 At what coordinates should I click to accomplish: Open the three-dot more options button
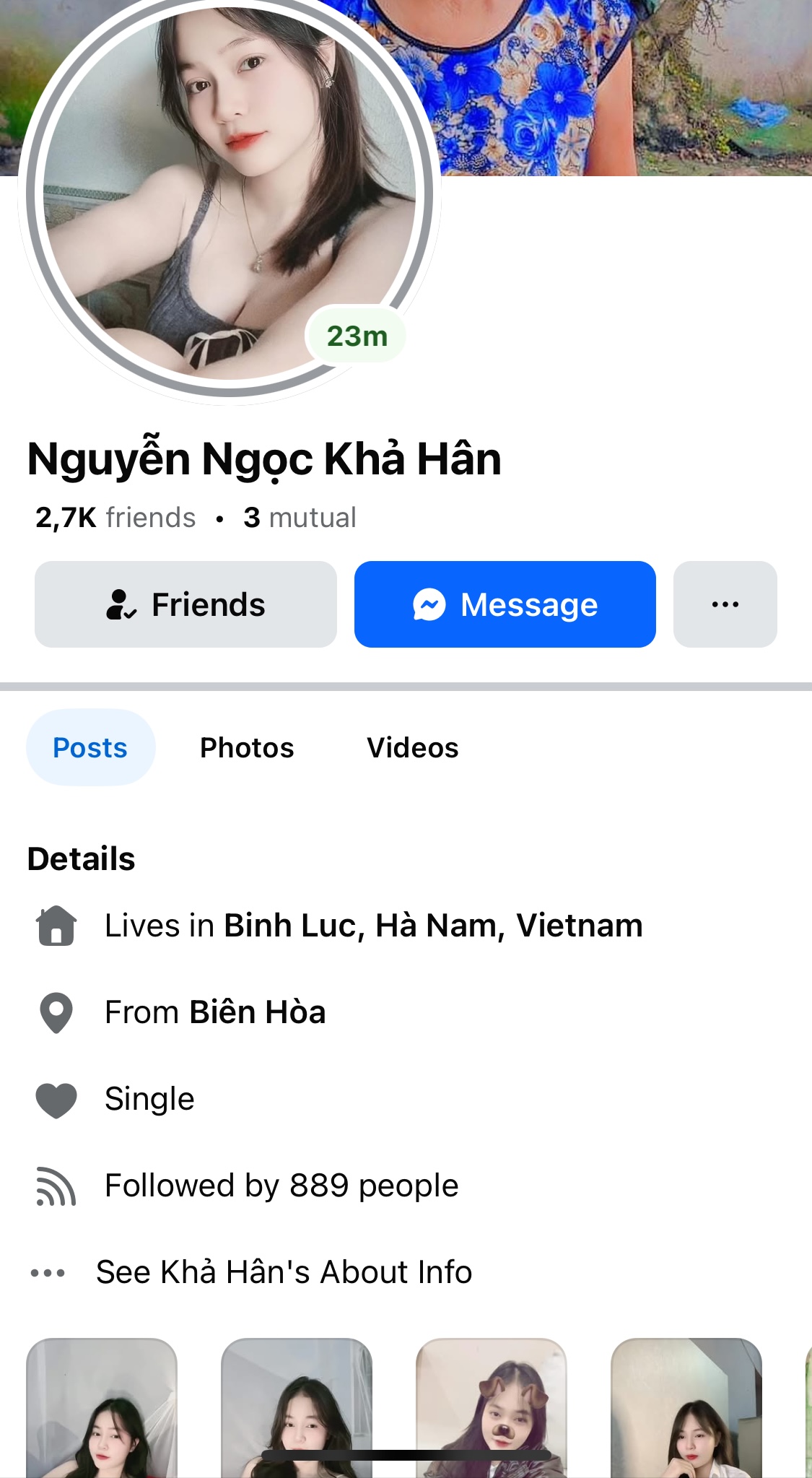(x=725, y=604)
